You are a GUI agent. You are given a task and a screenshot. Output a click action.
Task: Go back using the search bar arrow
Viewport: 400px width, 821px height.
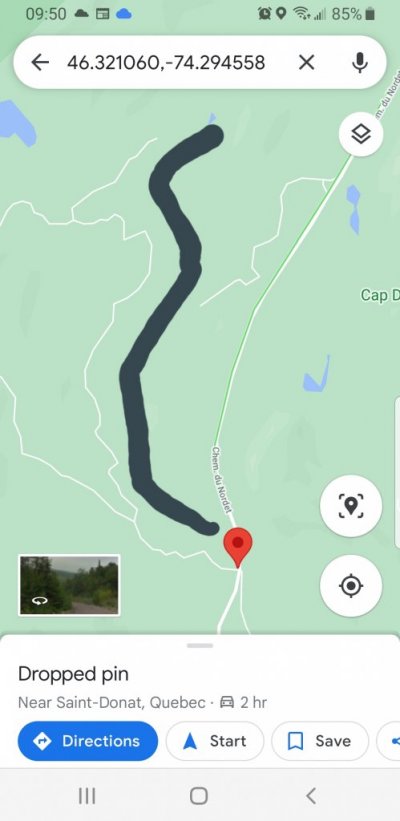click(40, 63)
